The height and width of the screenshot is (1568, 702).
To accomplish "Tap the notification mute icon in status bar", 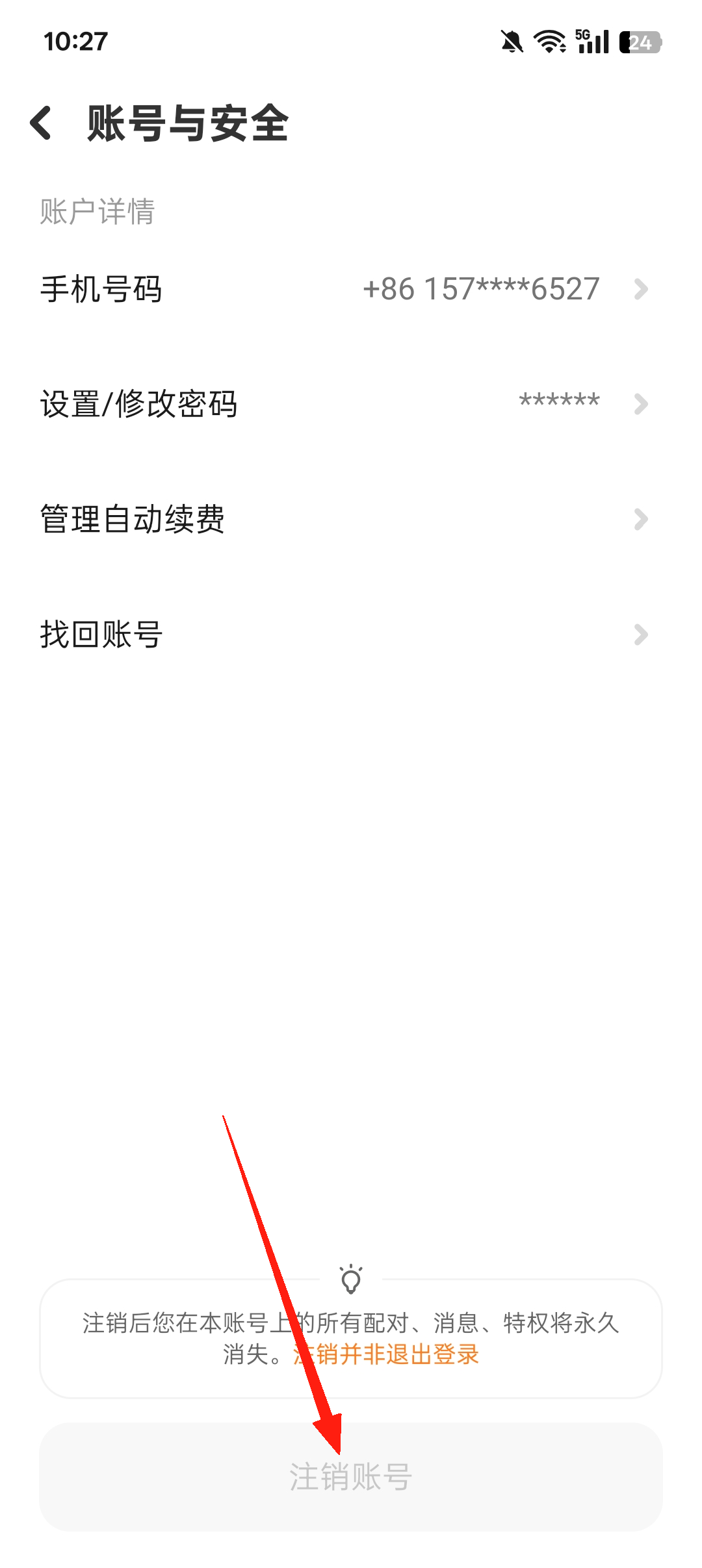I will click(510, 42).
